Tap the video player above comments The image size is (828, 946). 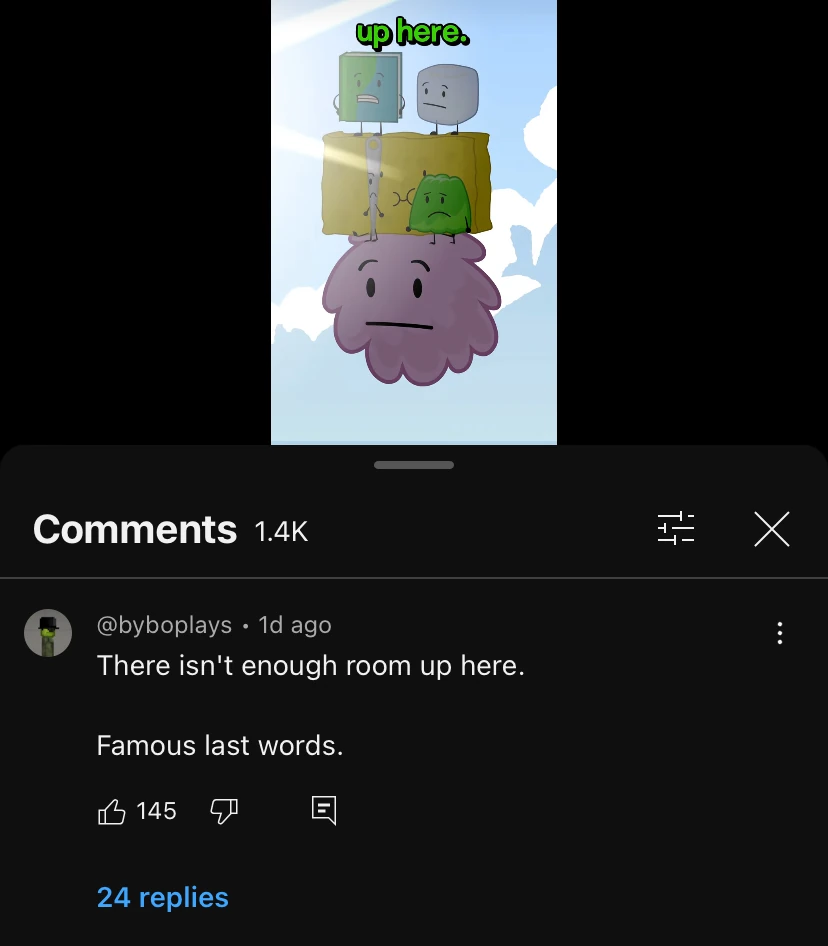pyautogui.click(x=413, y=222)
